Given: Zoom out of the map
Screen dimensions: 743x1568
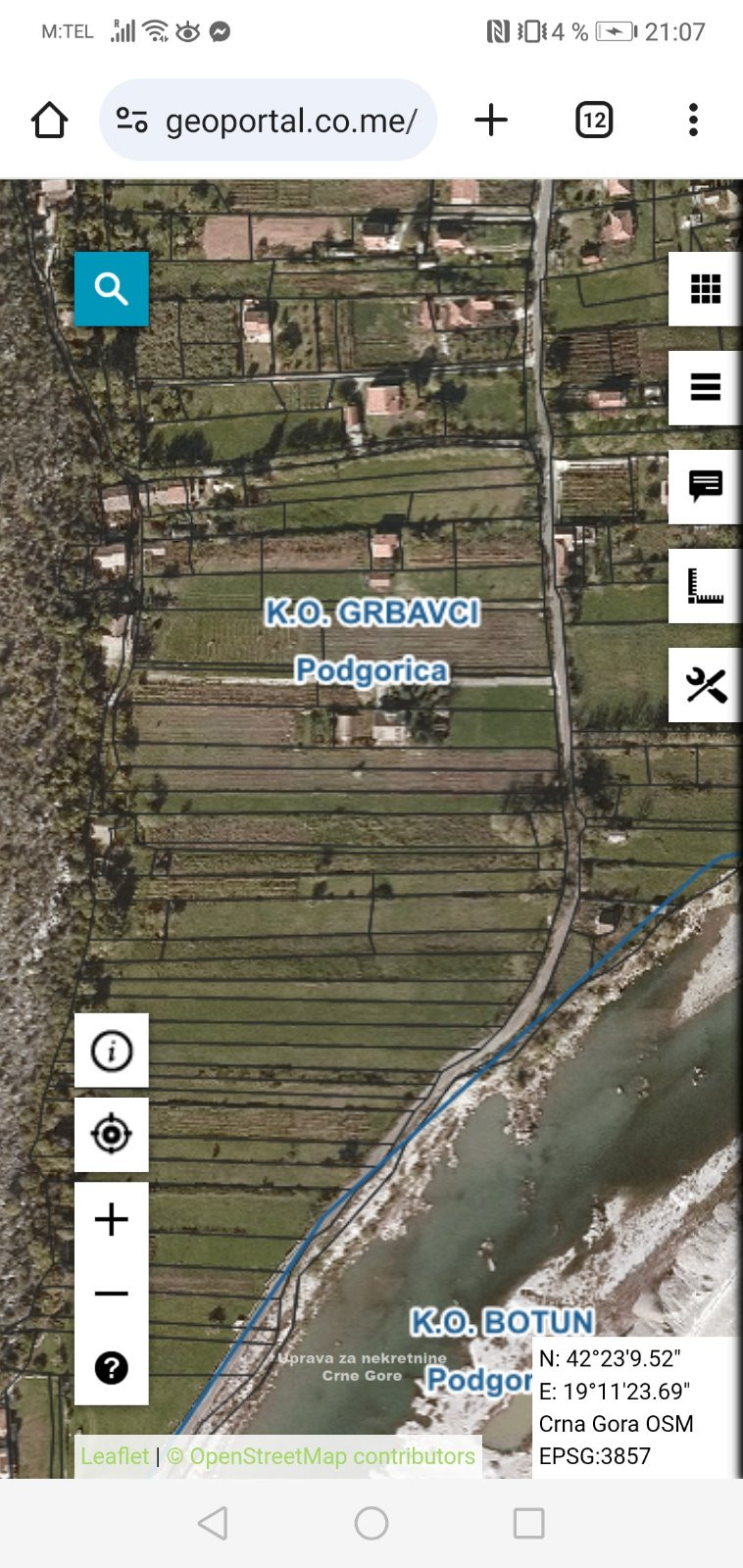Looking at the screenshot, I should [112, 1294].
